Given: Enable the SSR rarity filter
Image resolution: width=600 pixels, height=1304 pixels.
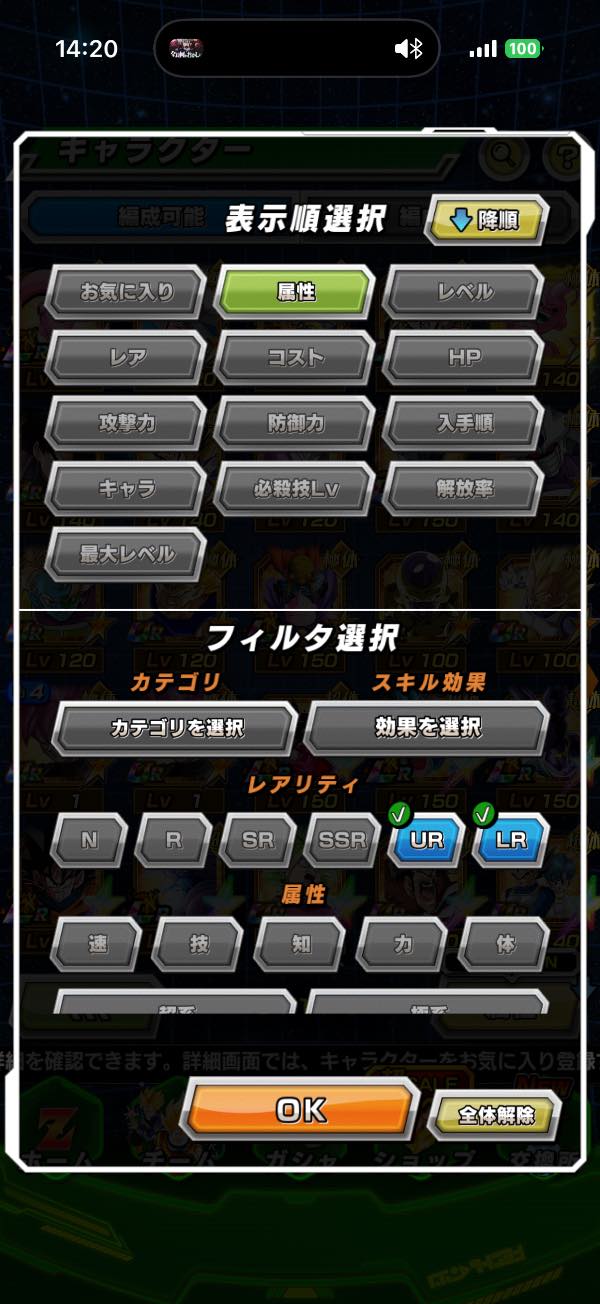Looking at the screenshot, I should (x=343, y=840).
